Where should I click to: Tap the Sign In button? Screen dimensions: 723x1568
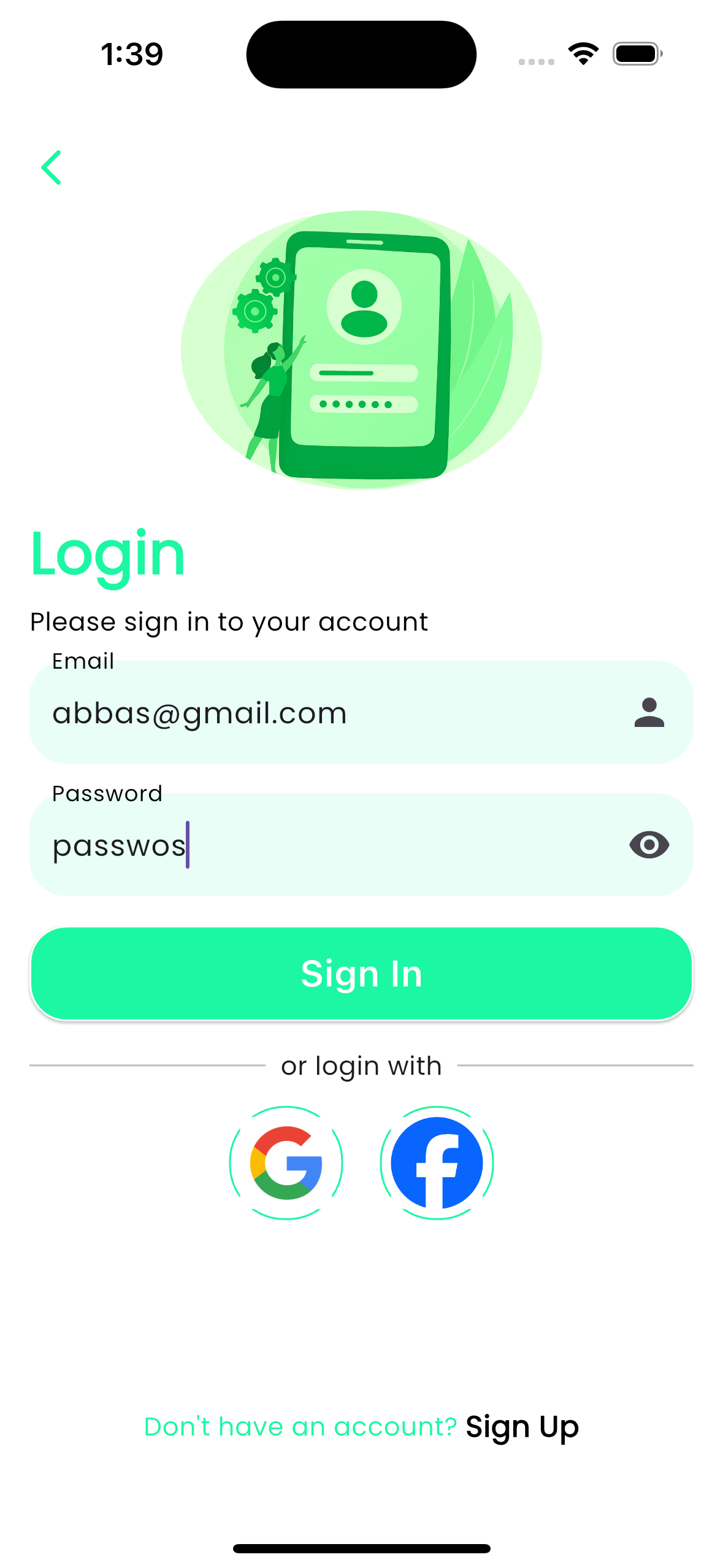pyautogui.click(x=361, y=974)
